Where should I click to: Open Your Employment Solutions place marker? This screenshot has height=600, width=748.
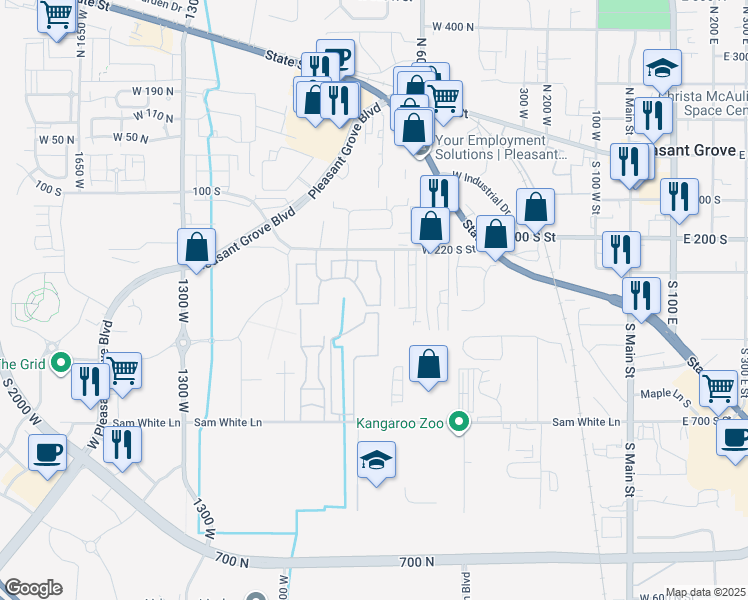tap(420, 152)
